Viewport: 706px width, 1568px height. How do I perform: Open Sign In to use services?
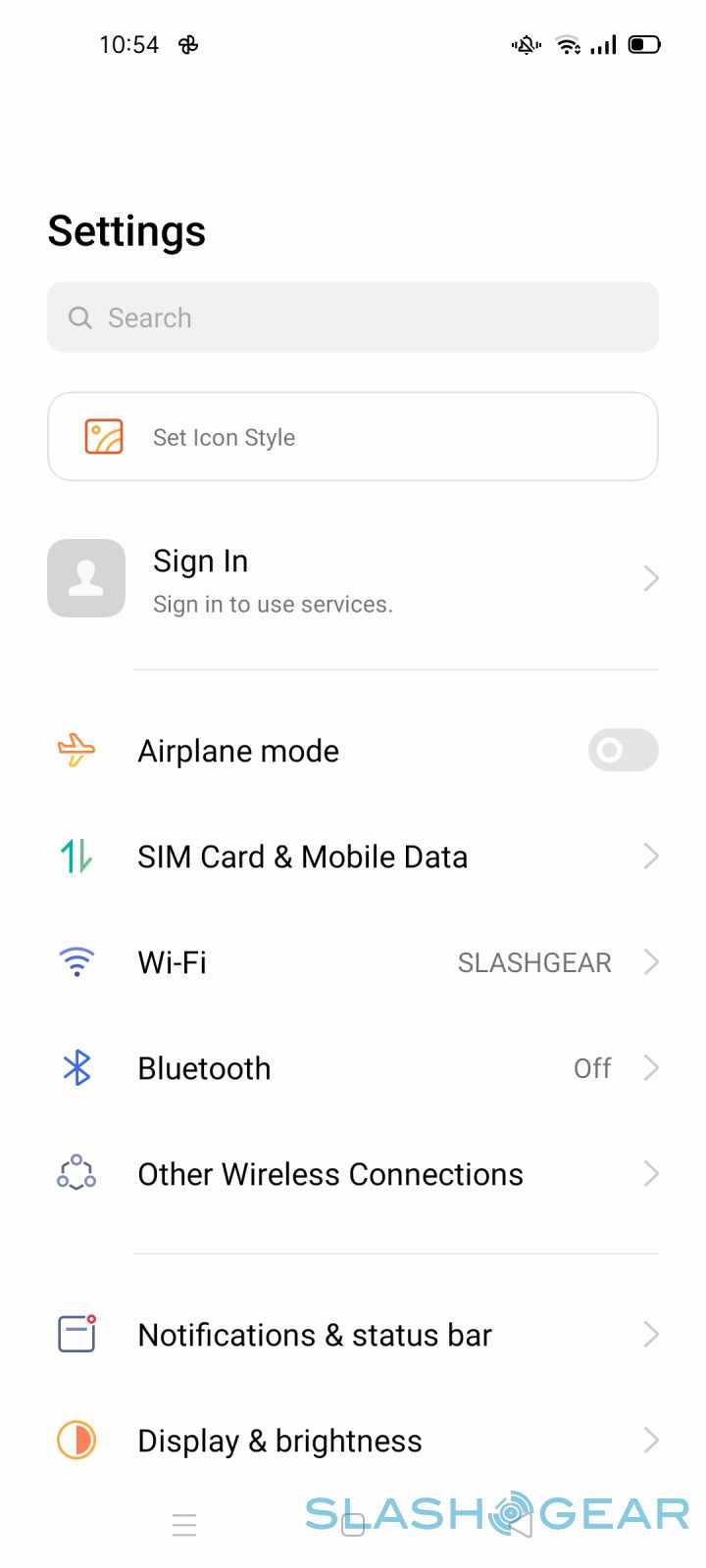(x=353, y=579)
